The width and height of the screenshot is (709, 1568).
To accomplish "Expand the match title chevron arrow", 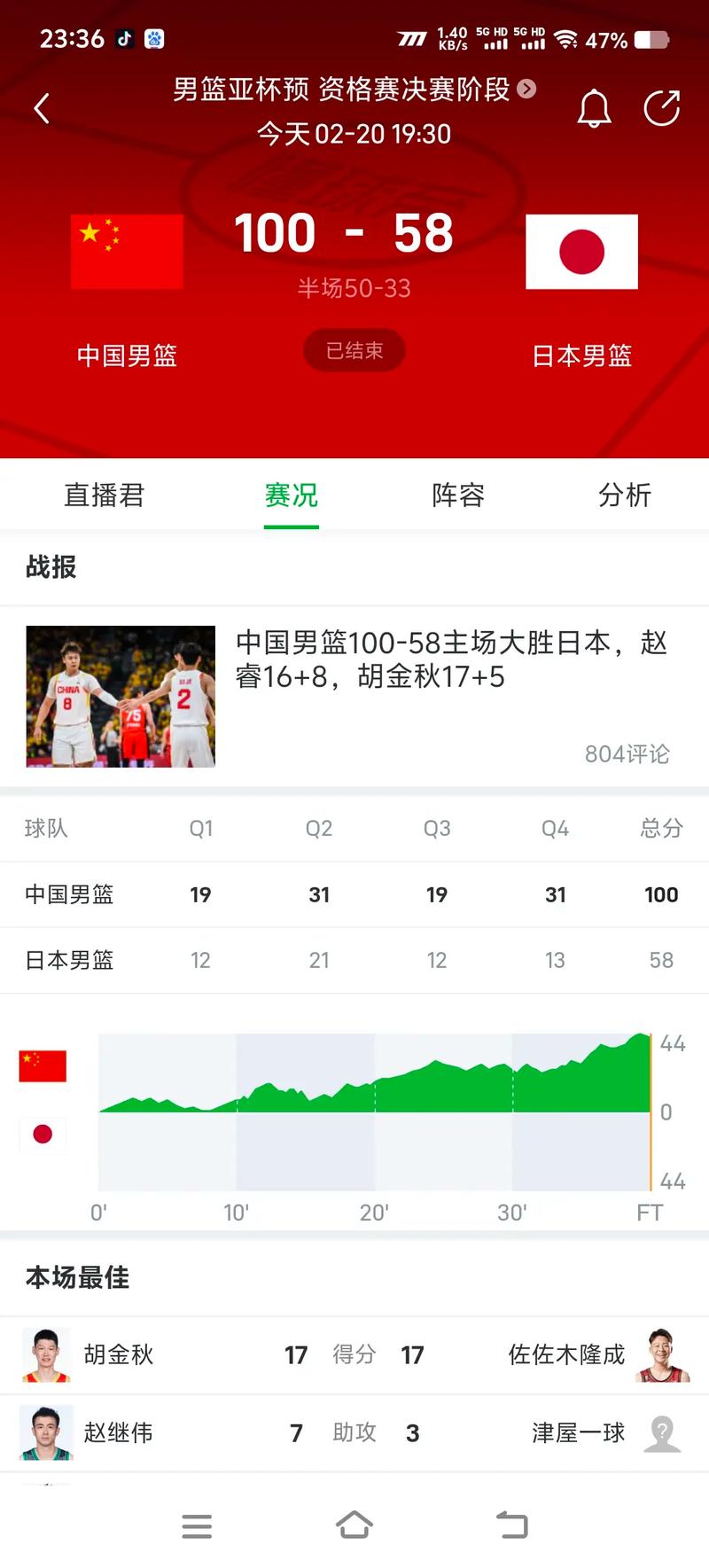I will [x=526, y=90].
